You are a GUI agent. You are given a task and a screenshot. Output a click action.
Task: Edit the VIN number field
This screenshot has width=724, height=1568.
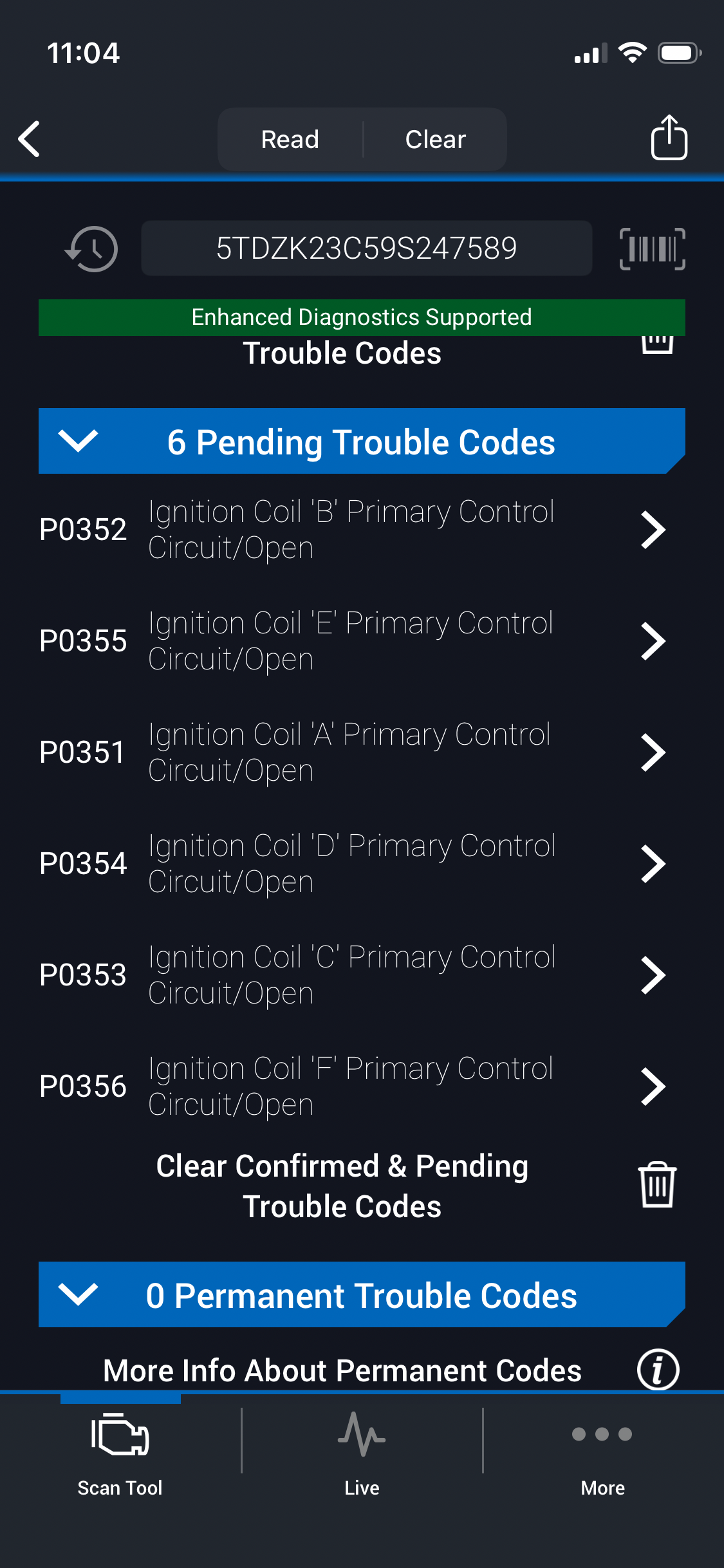click(x=366, y=248)
